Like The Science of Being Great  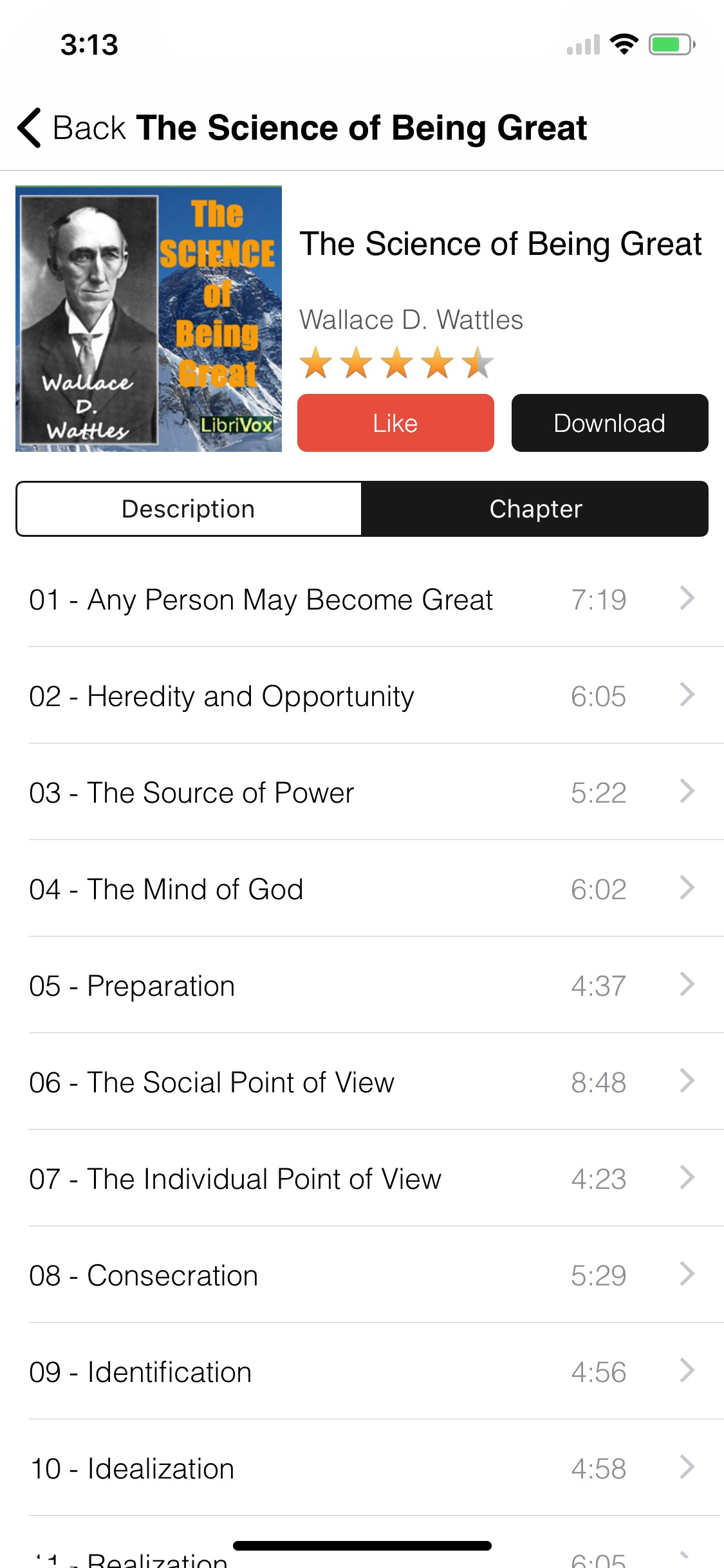coord(395,423)
